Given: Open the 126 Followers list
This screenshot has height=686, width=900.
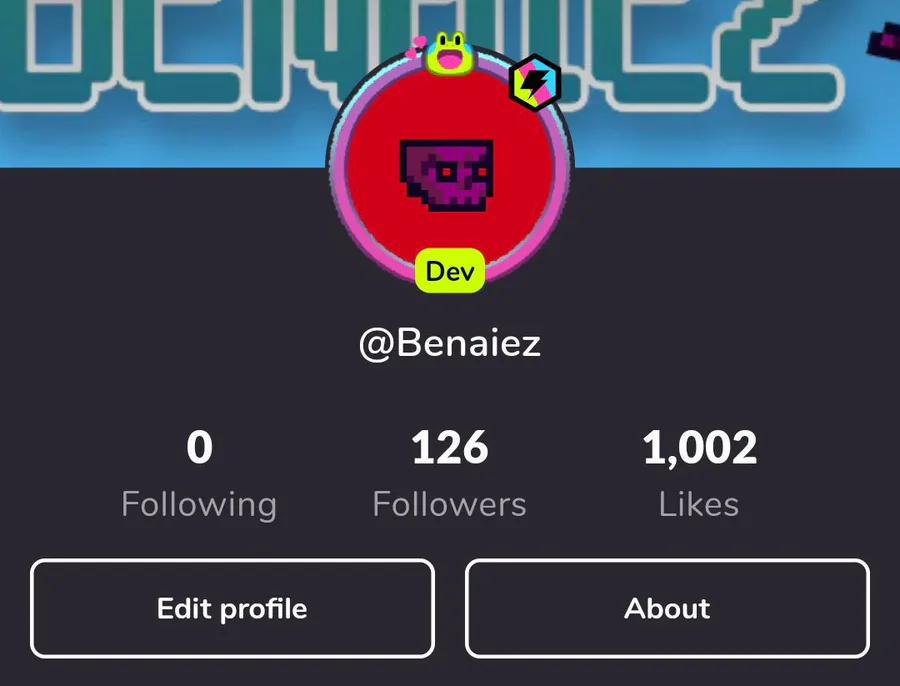Looking at the screenshot, I should click(x=449, y=474).
